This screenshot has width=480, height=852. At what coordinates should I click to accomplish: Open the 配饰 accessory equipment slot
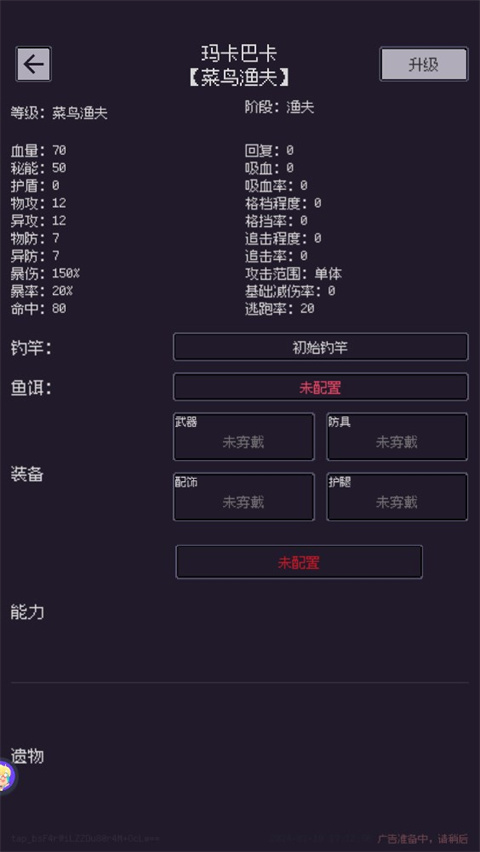[244, 497]
